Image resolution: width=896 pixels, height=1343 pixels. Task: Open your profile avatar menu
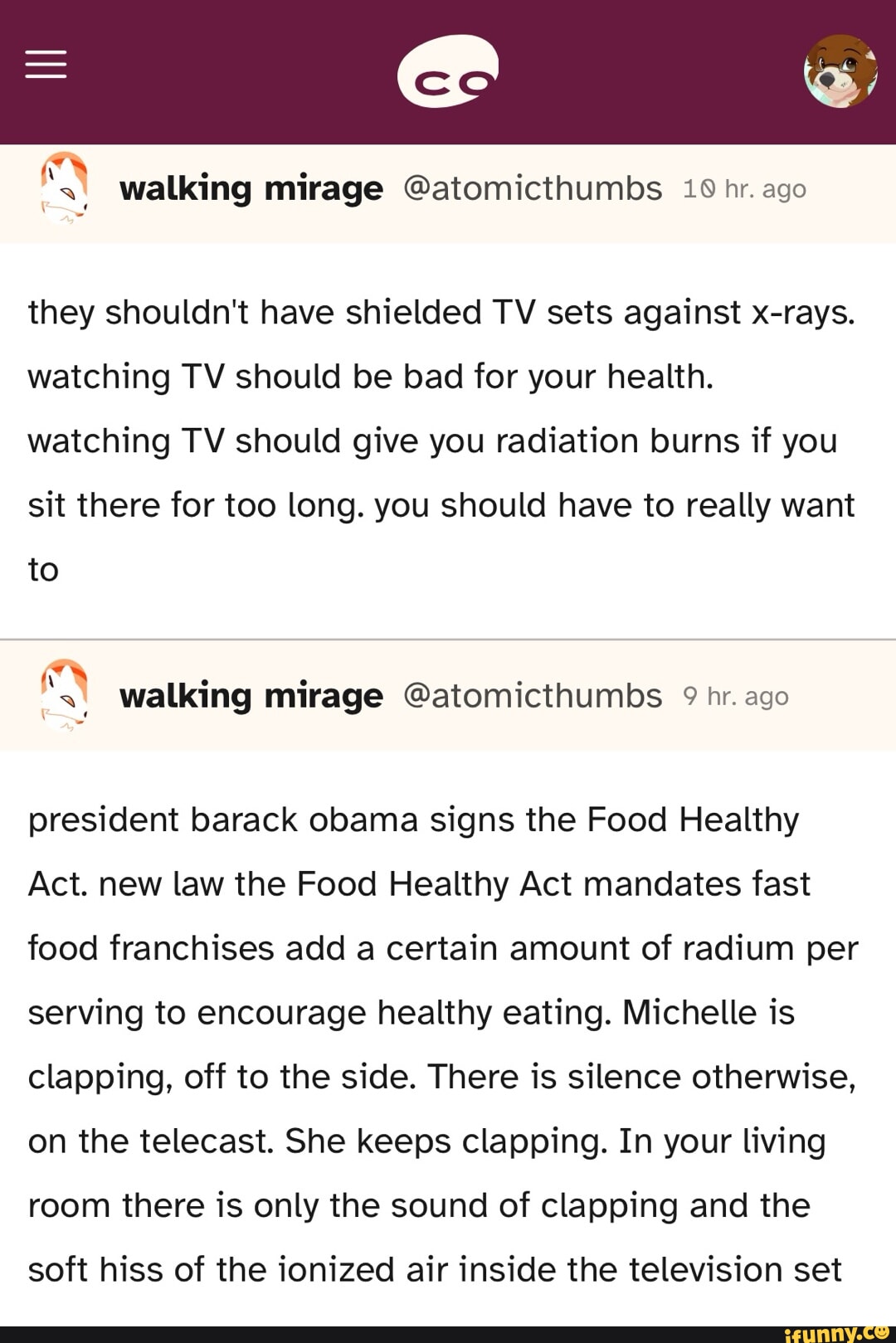click(840, 71)
